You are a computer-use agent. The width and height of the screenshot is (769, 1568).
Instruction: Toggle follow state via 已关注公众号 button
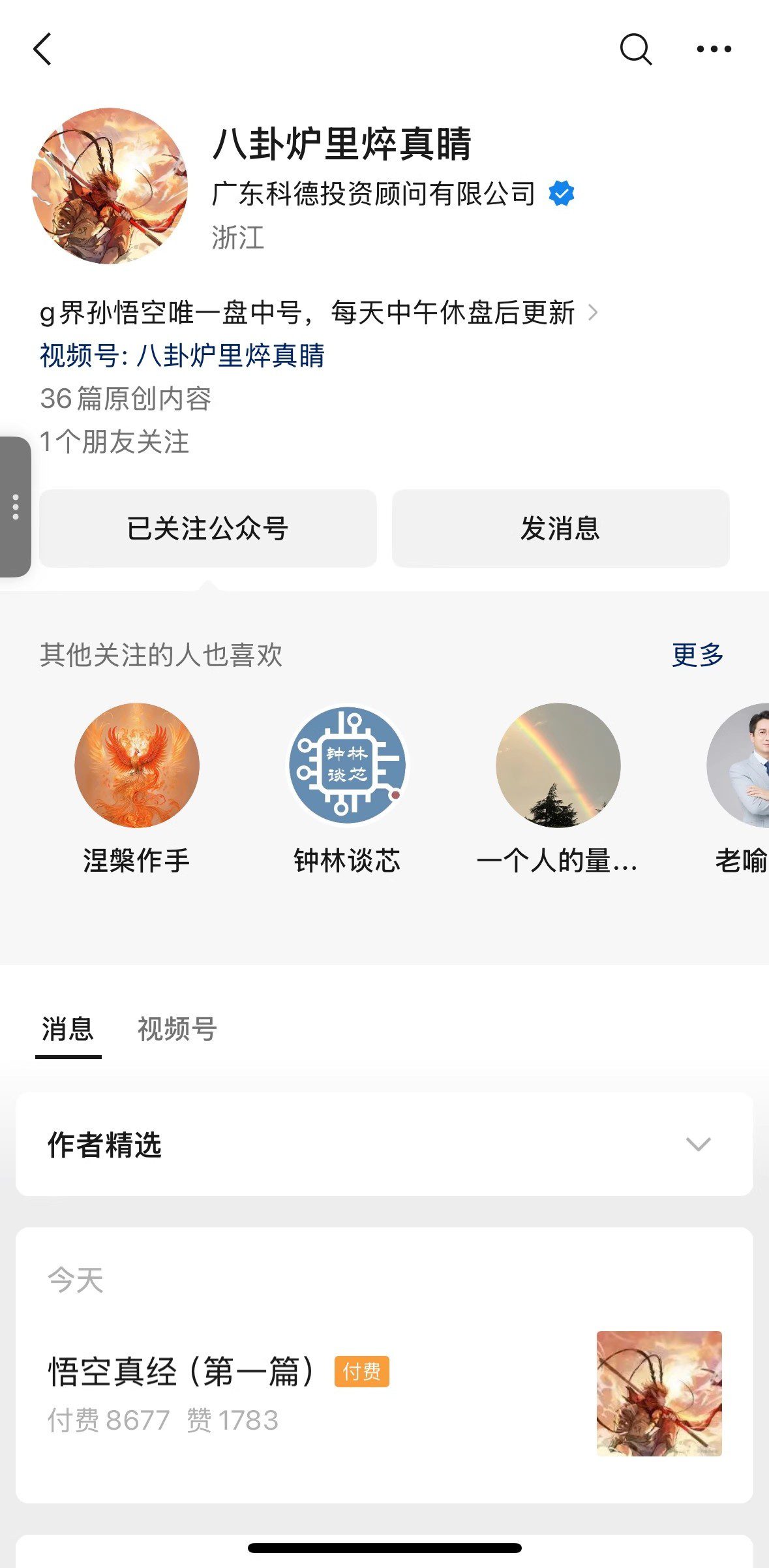(x=208, y=529)
